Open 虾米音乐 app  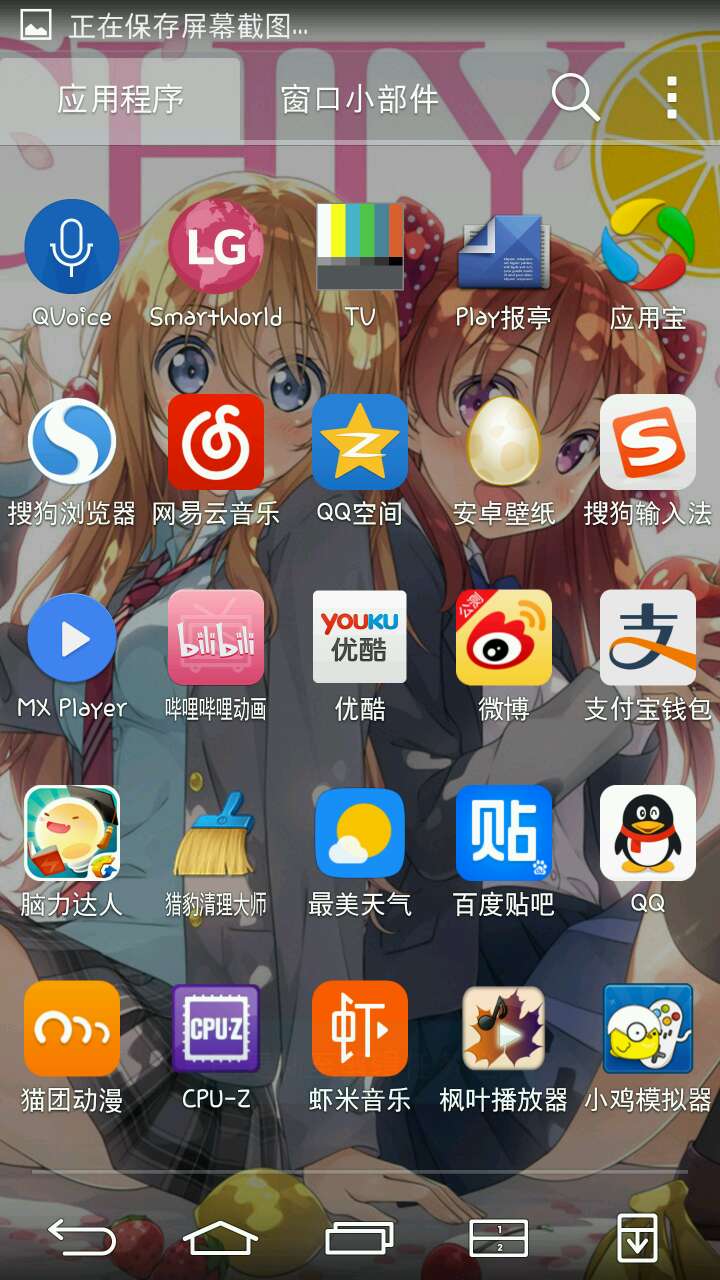[x=360, y=1029]
